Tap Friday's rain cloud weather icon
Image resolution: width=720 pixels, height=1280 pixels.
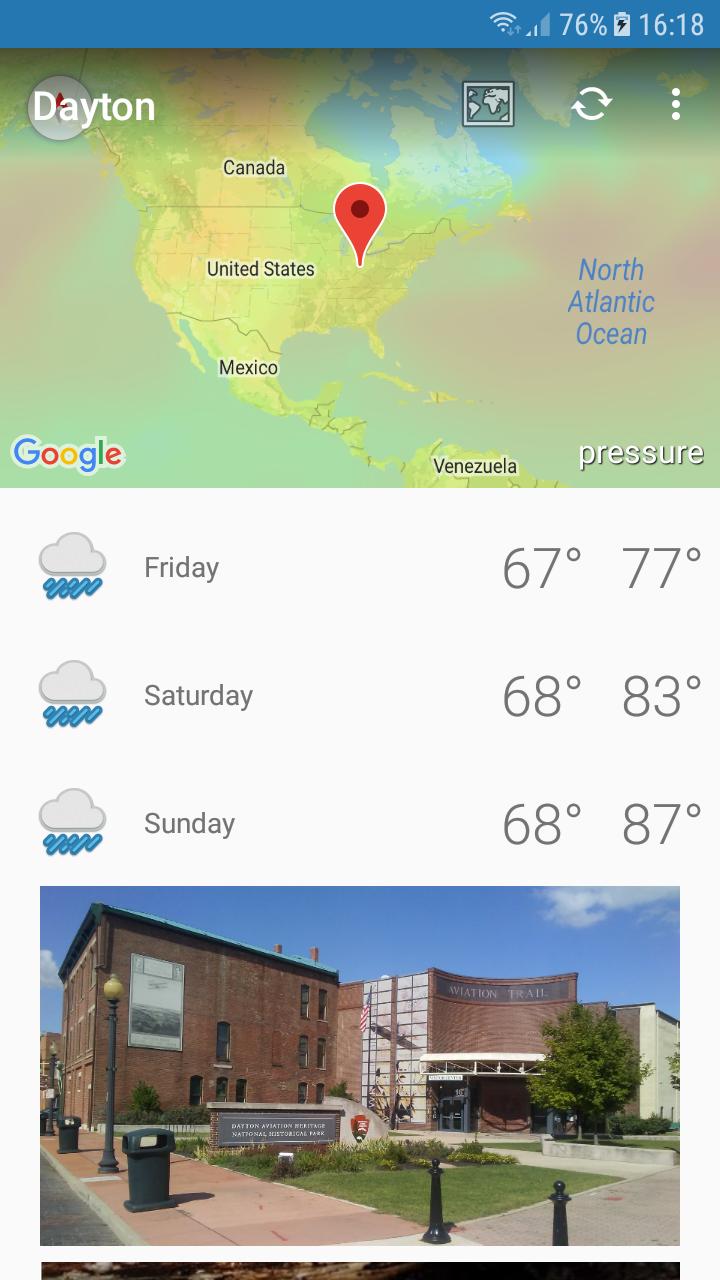(70, 567)
